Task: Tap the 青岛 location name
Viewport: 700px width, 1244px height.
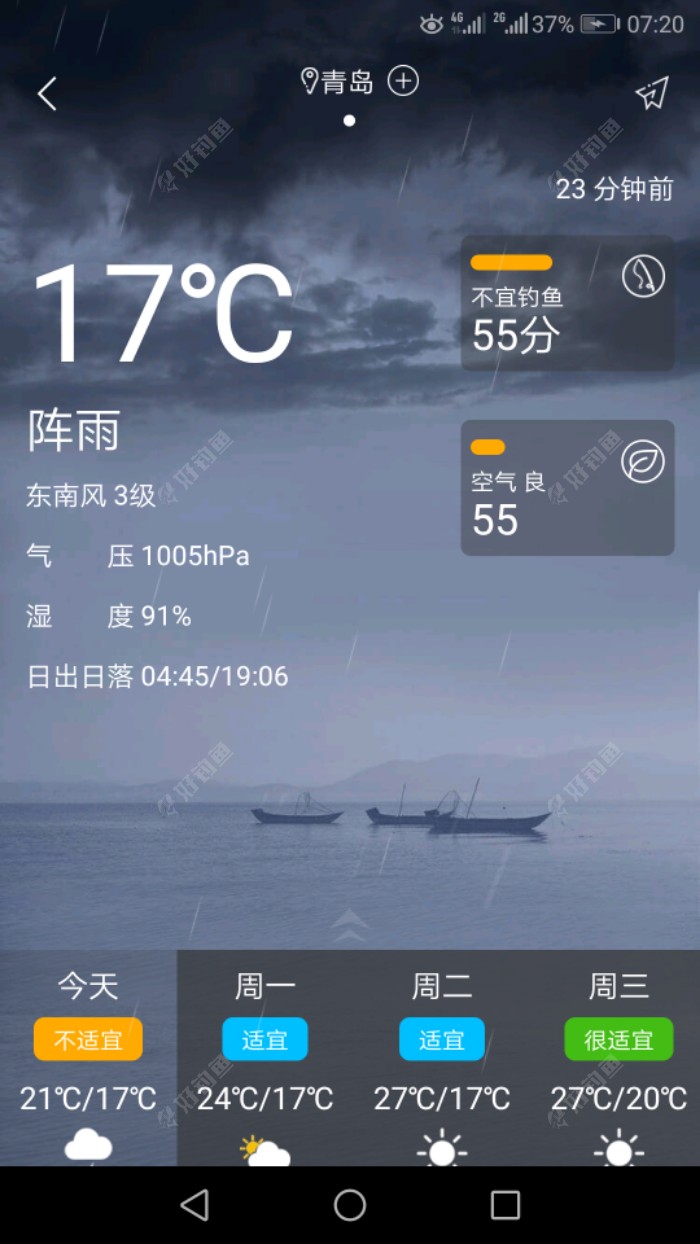Action: point(347,82)
